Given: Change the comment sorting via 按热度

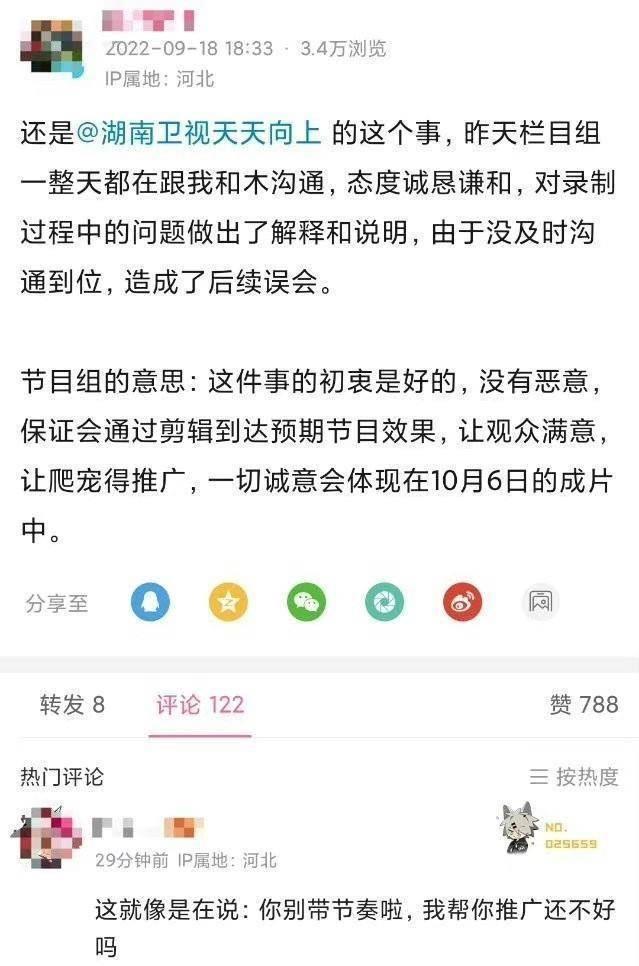Looking at the screenshot, I should point(574,776).
